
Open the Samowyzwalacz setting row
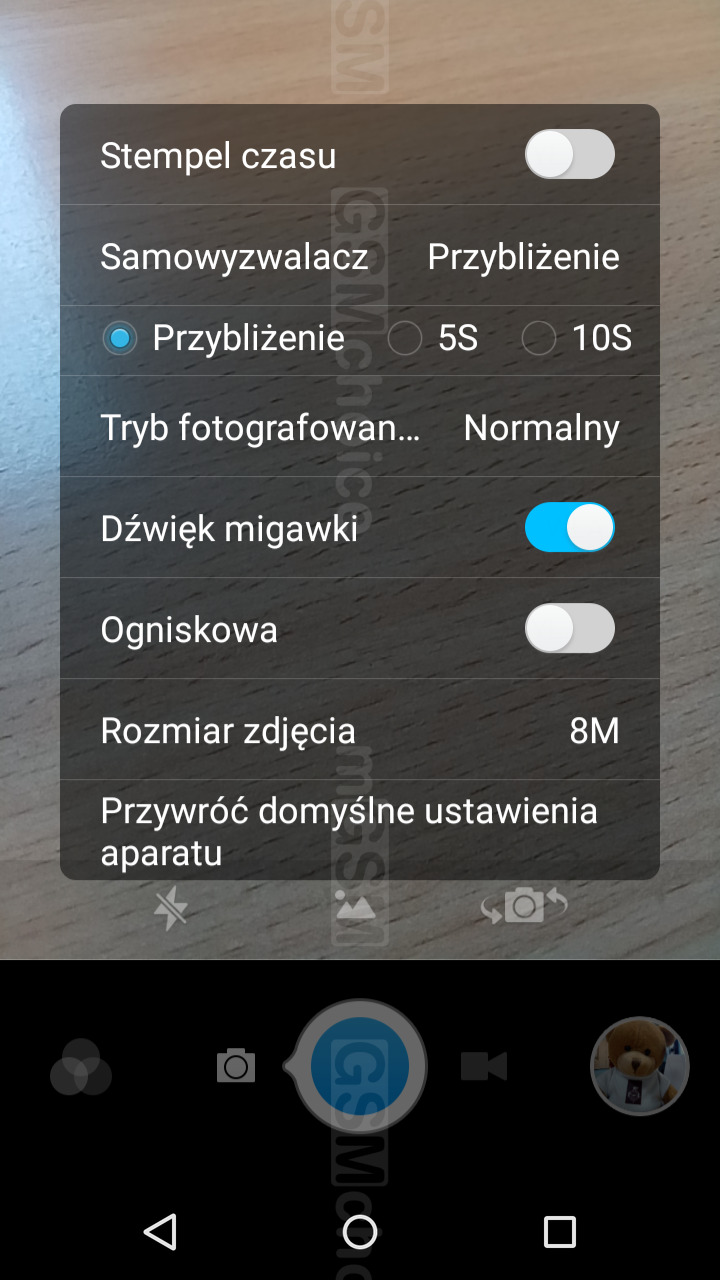[x=360, y=256]
